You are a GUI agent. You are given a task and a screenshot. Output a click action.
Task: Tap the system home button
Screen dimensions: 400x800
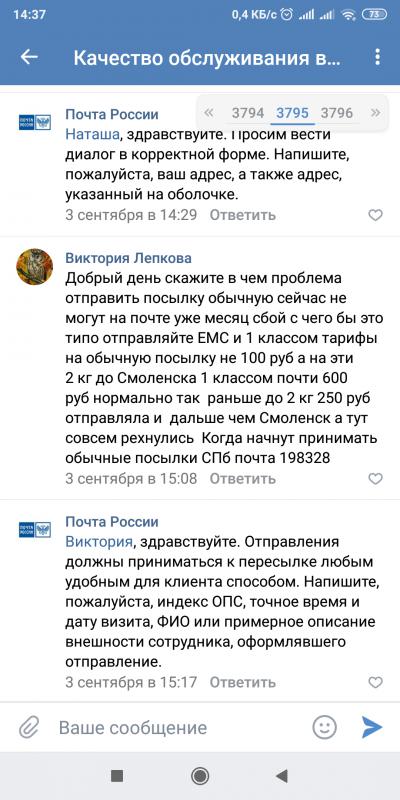[199, 776]
